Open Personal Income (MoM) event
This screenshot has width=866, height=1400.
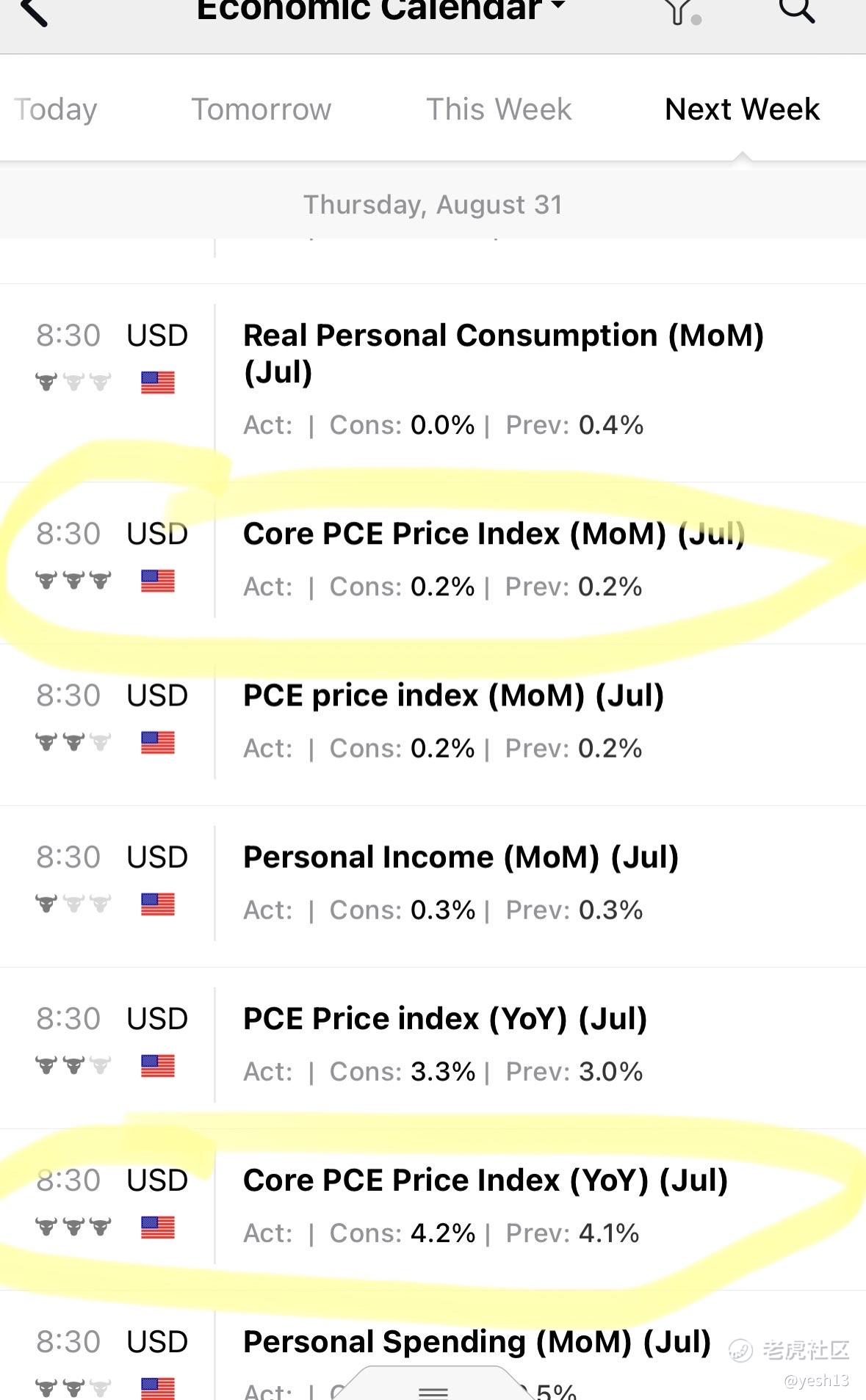pos(433,886)
